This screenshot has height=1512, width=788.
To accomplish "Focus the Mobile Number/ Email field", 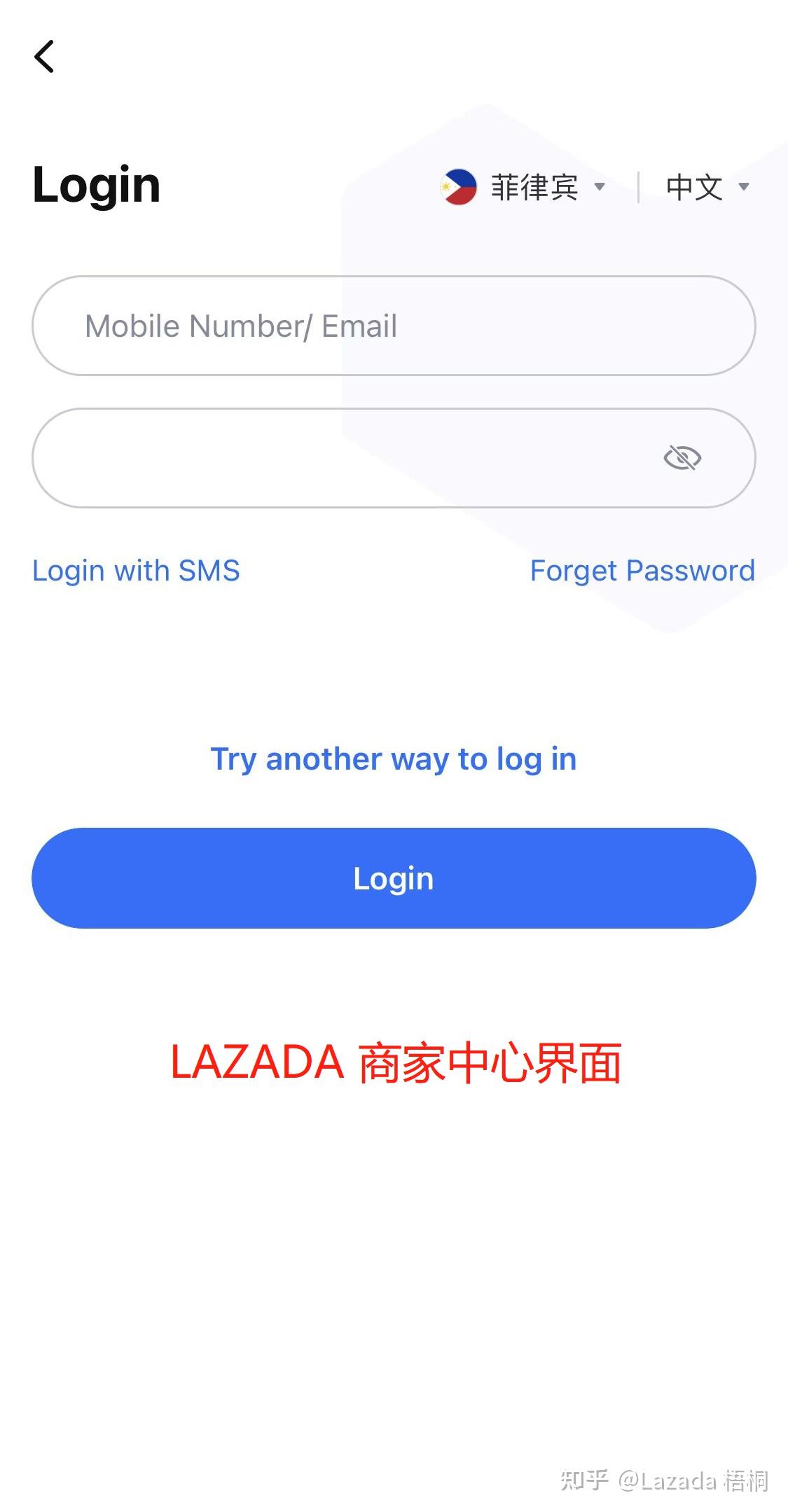I will coord(393,326).
